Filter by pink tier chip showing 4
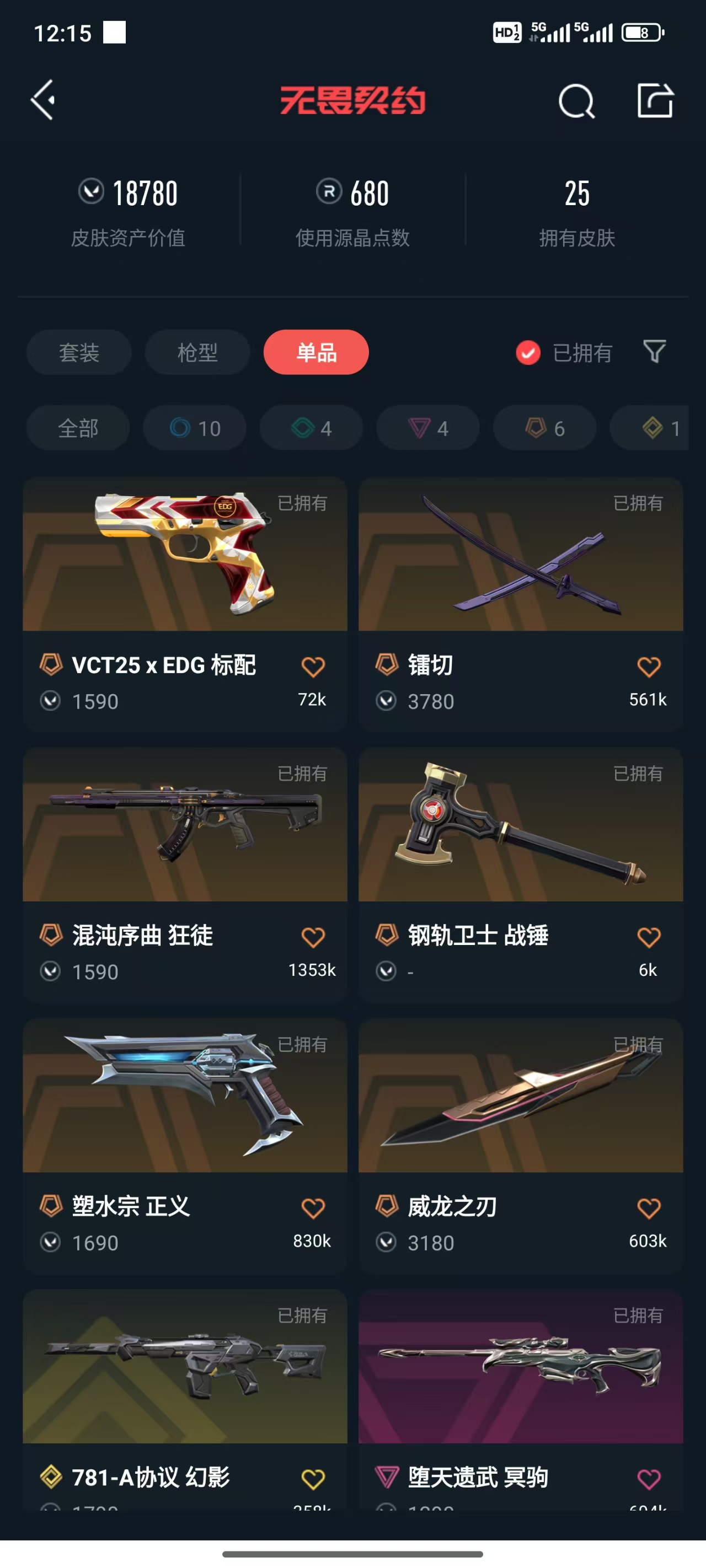706x1568 pixels. (427, 428)
